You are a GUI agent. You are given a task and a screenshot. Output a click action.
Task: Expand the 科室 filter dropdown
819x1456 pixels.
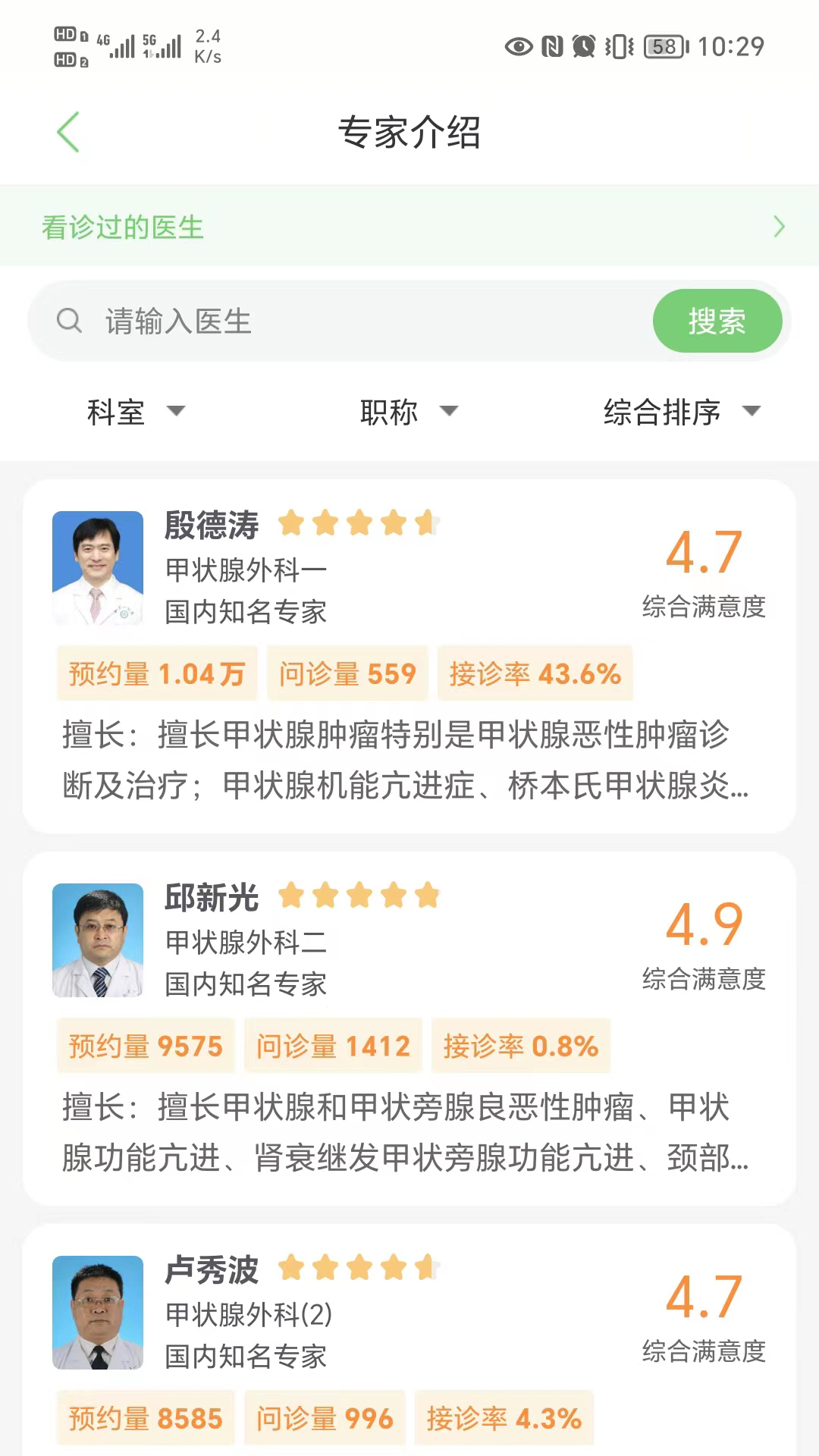click(136, 412)
